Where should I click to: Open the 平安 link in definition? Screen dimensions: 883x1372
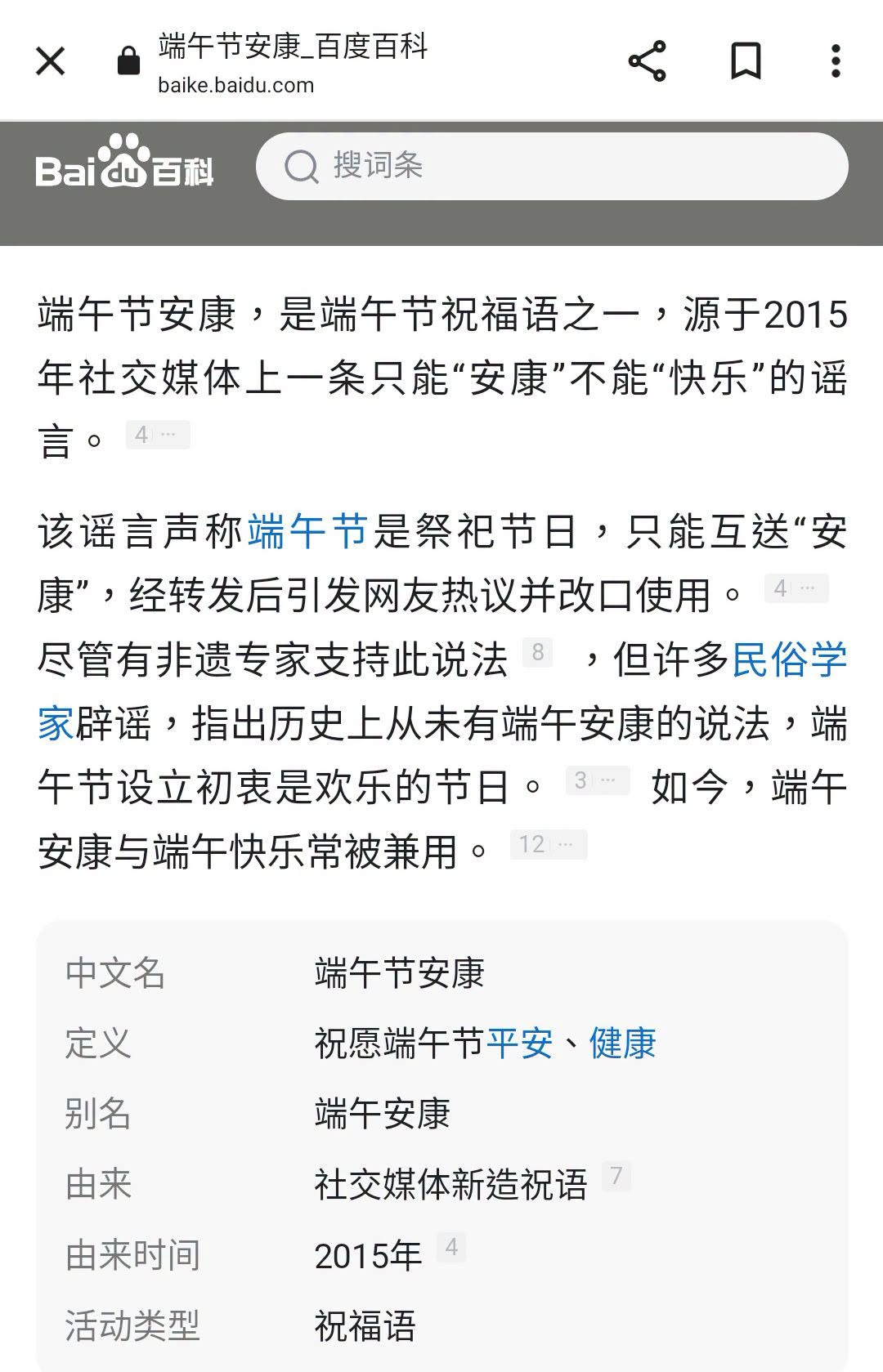520,1044
